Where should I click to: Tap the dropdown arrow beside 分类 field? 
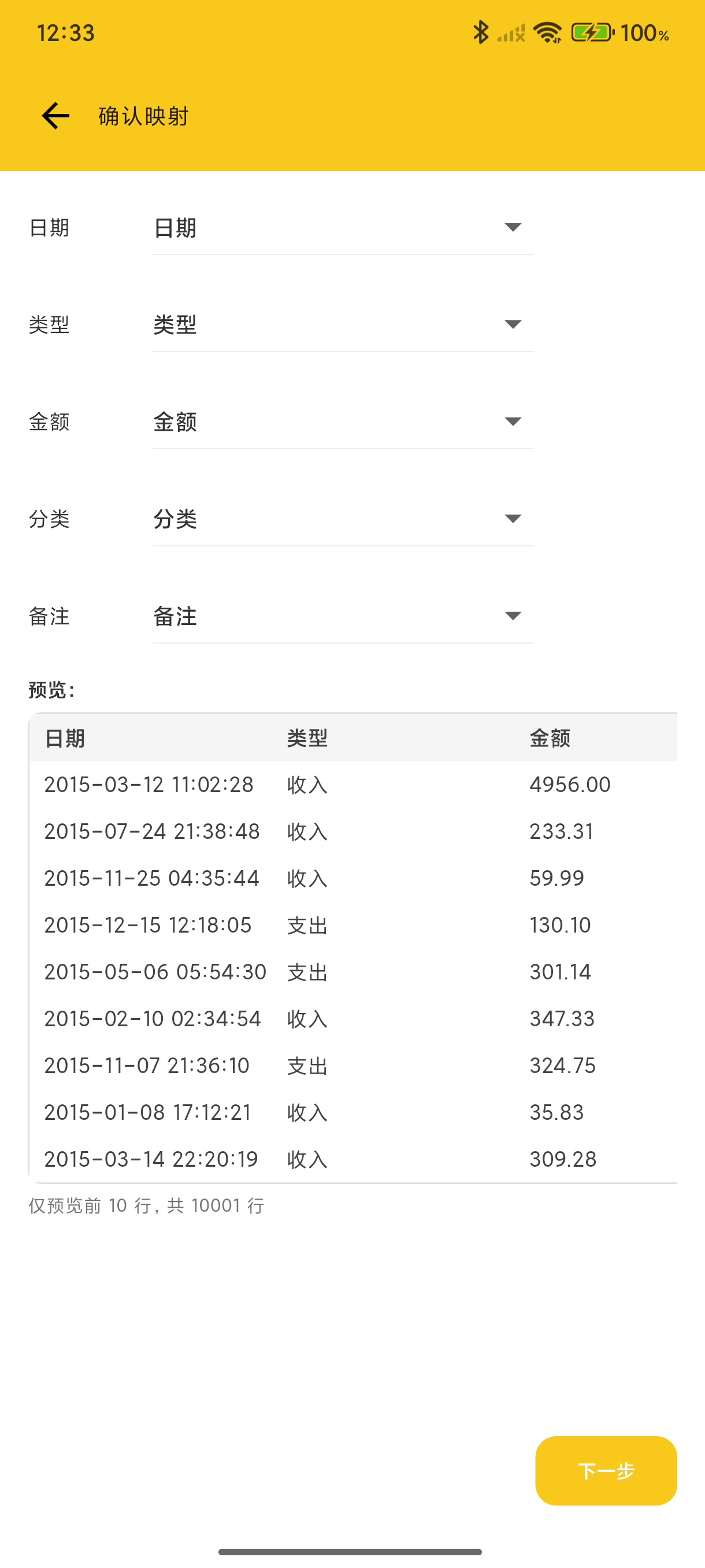coord(513,519)
